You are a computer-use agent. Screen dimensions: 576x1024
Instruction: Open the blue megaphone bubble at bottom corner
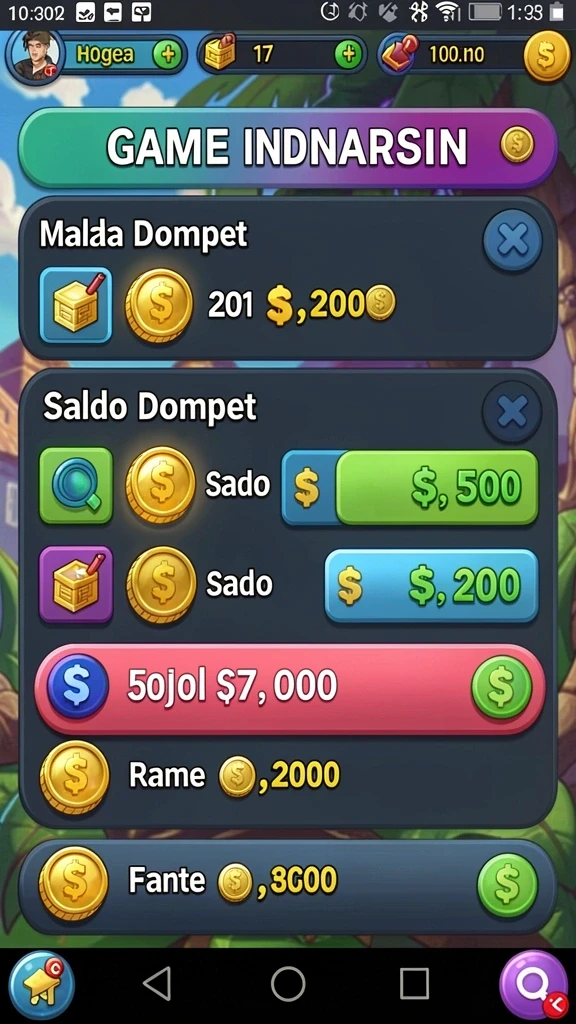pyautogui.click(x=41, y=985)
